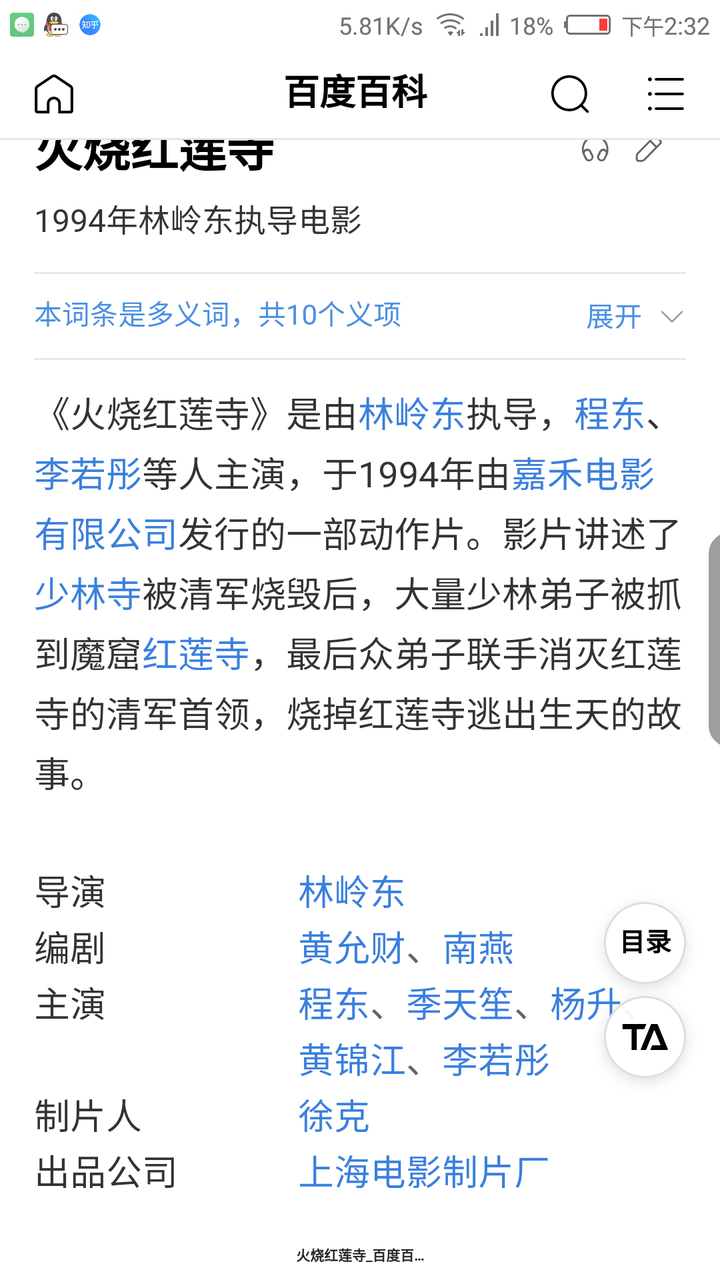This screenshot has height=1280, width=720.
Task: Open the 目录 table of contents button
Action: tap(645, 942)
